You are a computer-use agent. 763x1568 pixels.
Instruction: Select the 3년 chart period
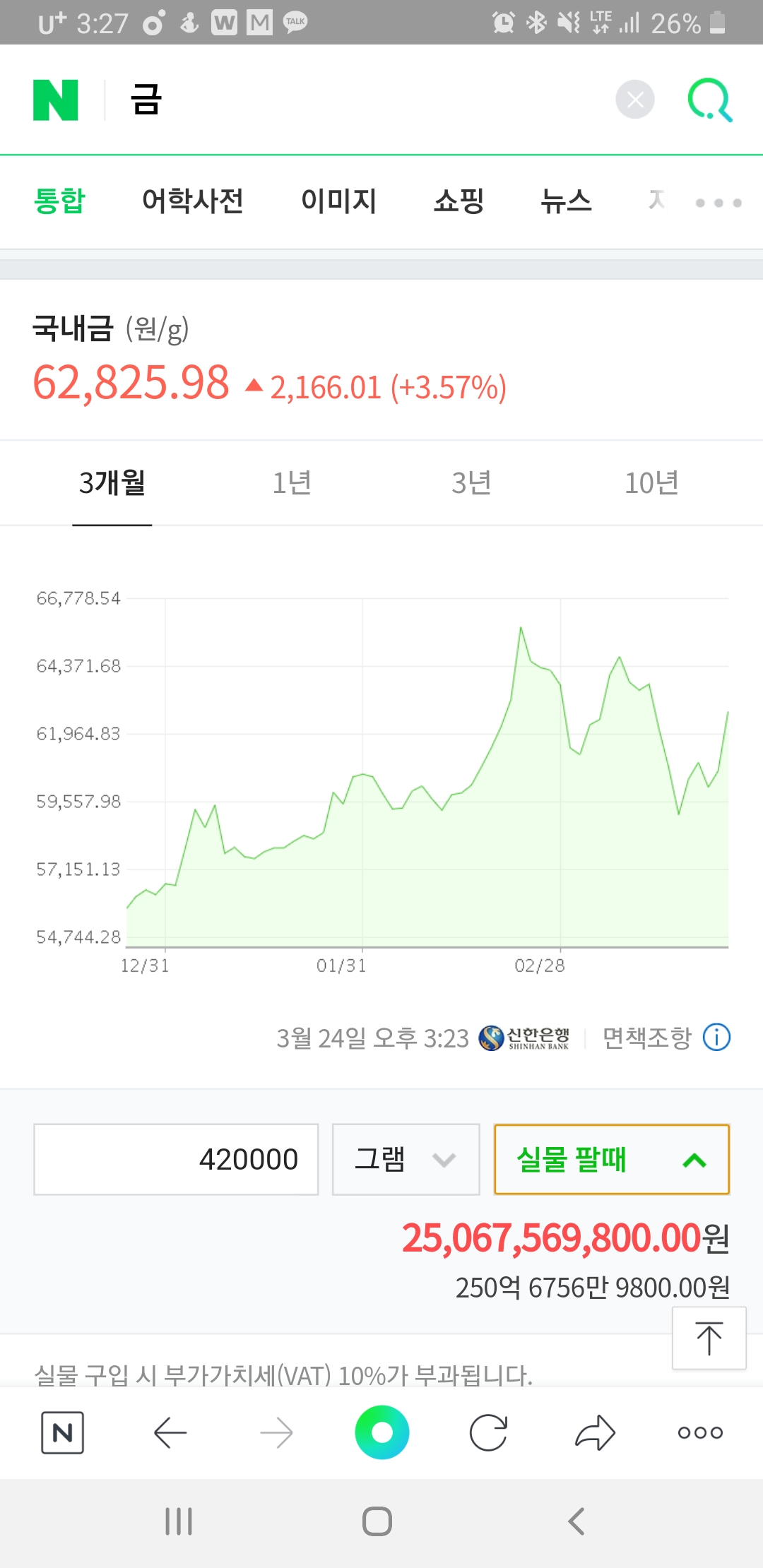click(x=471, y=483)
